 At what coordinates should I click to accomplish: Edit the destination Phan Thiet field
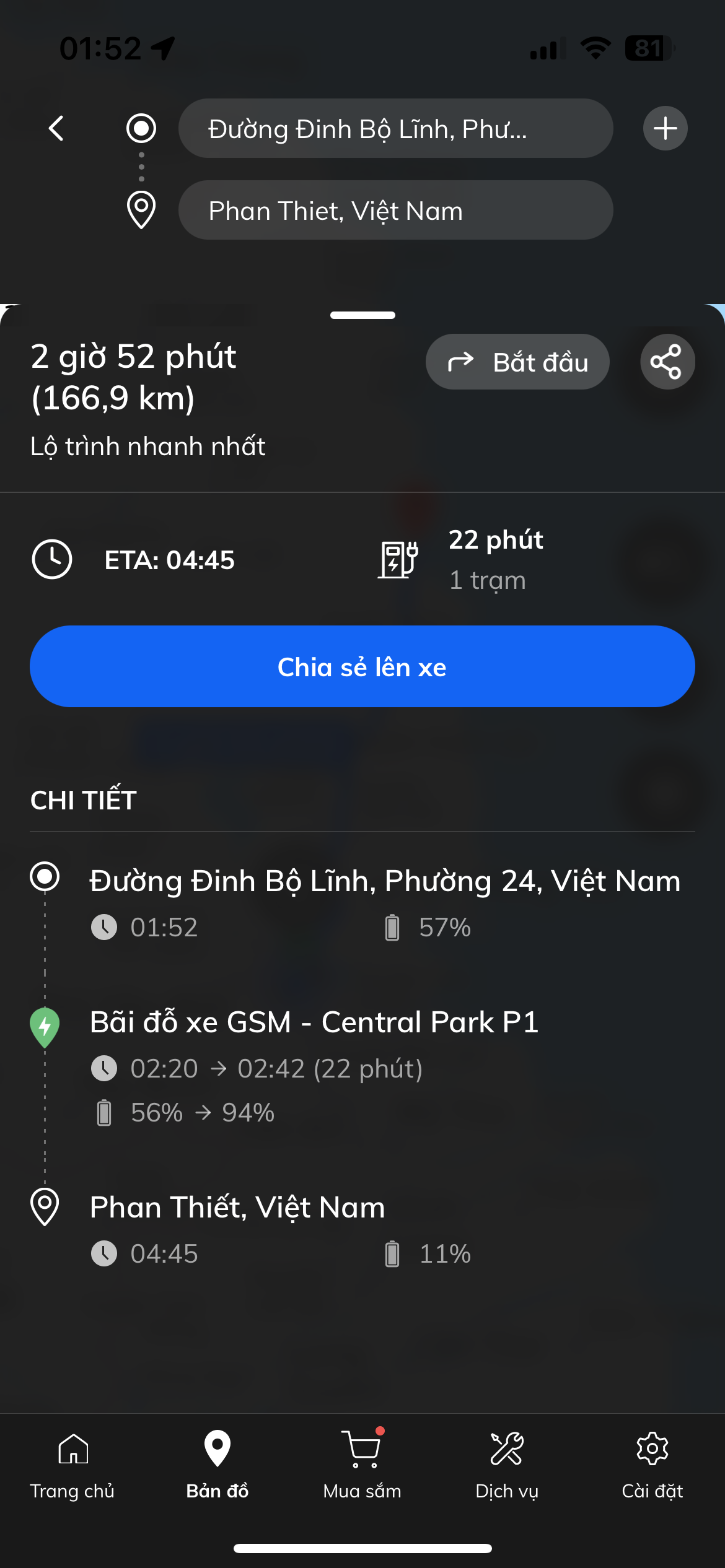click(395, 211)
